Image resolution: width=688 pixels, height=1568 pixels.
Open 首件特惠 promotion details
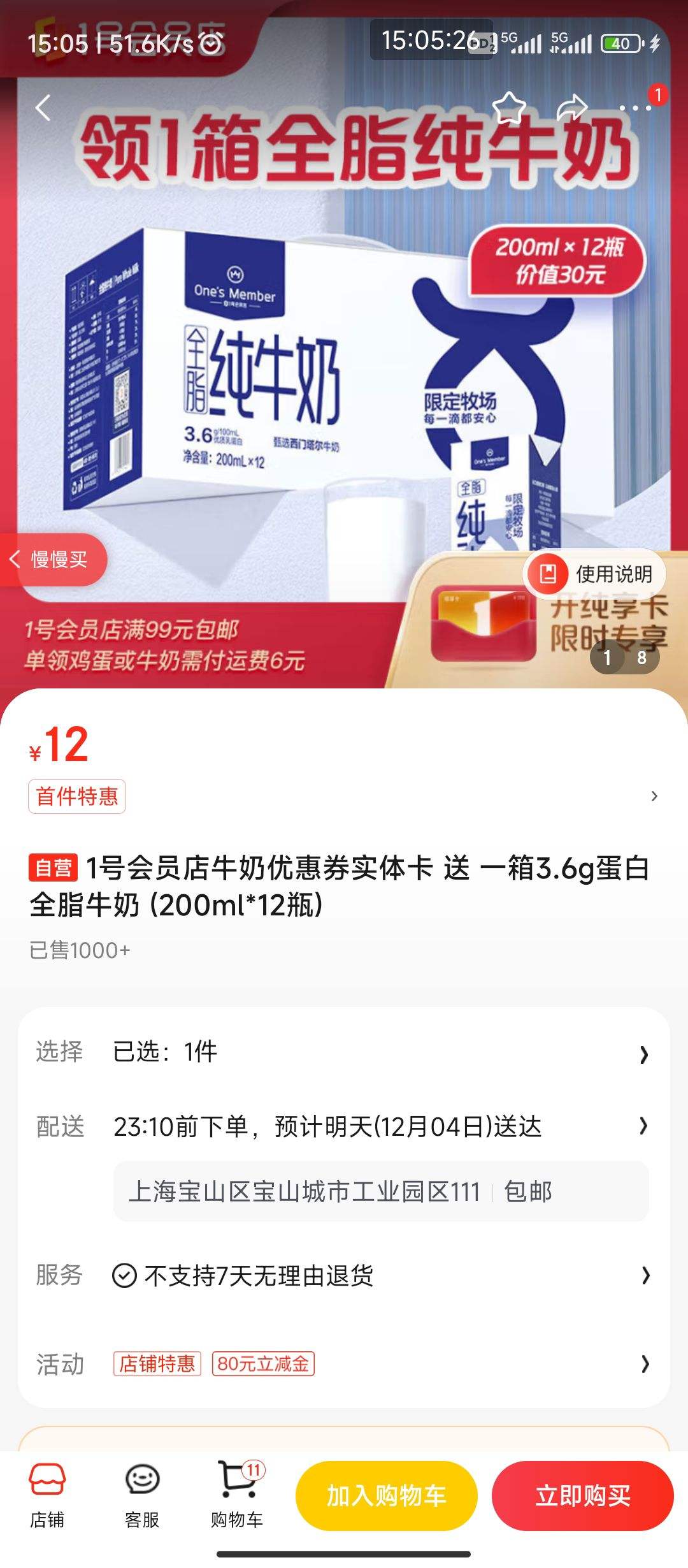point(77,796)
